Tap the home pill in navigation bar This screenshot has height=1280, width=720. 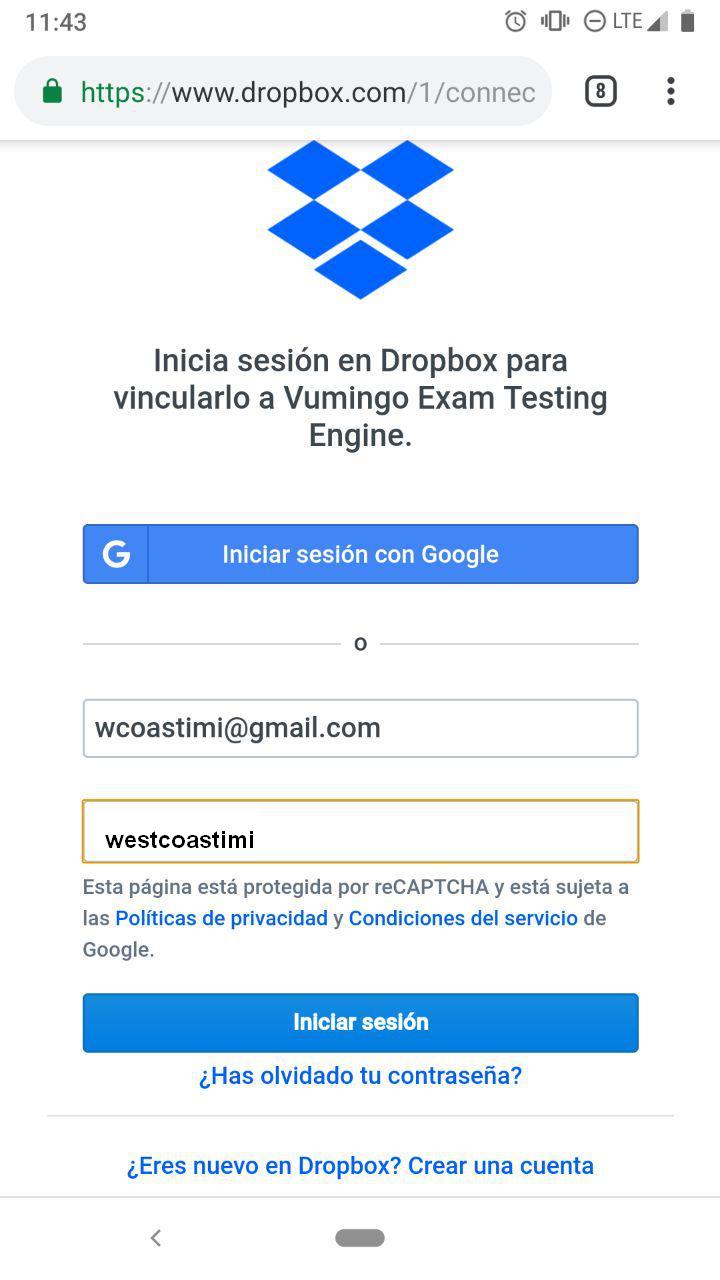click(x=360, y=1238)
